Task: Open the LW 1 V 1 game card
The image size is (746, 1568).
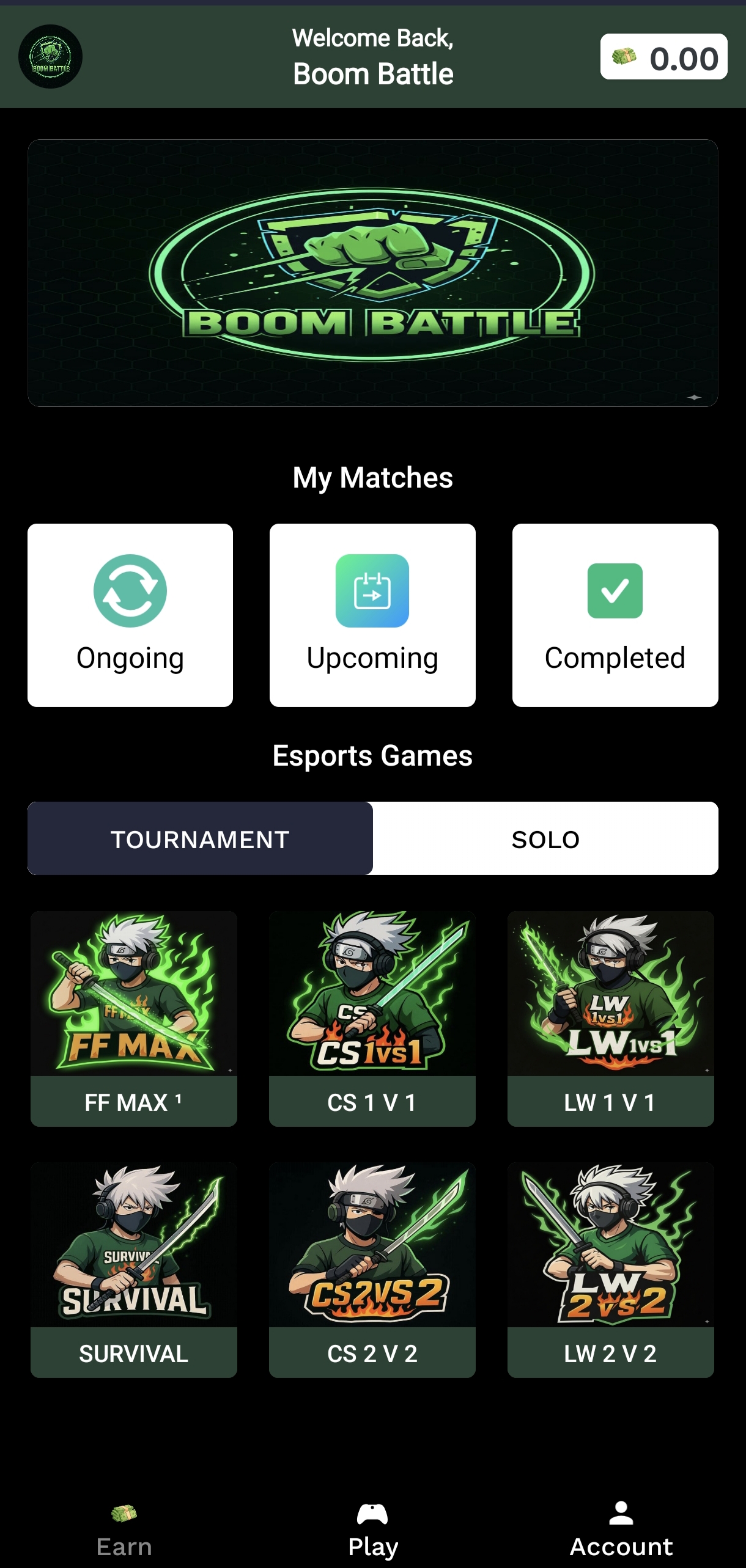Action: click(610, 1018)
